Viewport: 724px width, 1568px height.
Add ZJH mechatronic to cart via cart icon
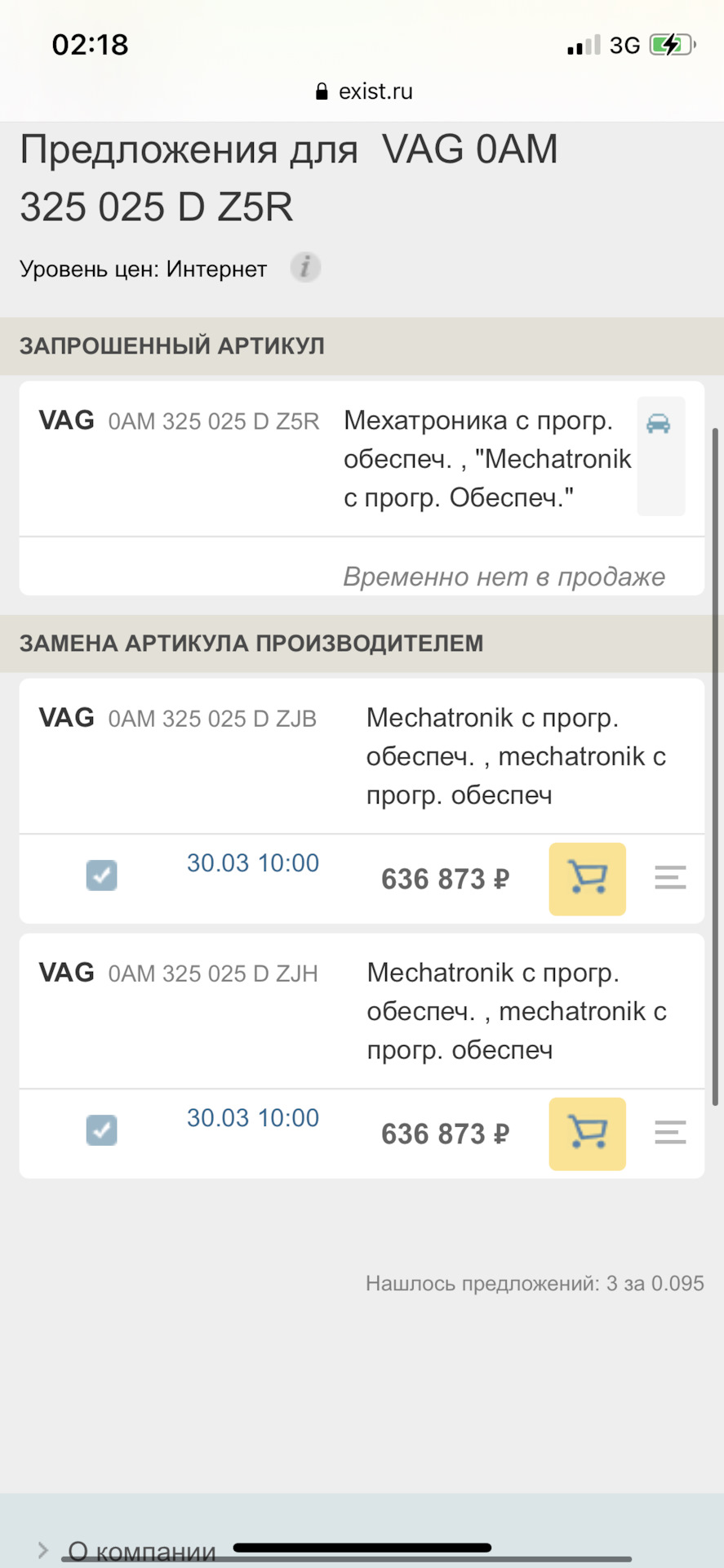click(x=587, y=1134)
